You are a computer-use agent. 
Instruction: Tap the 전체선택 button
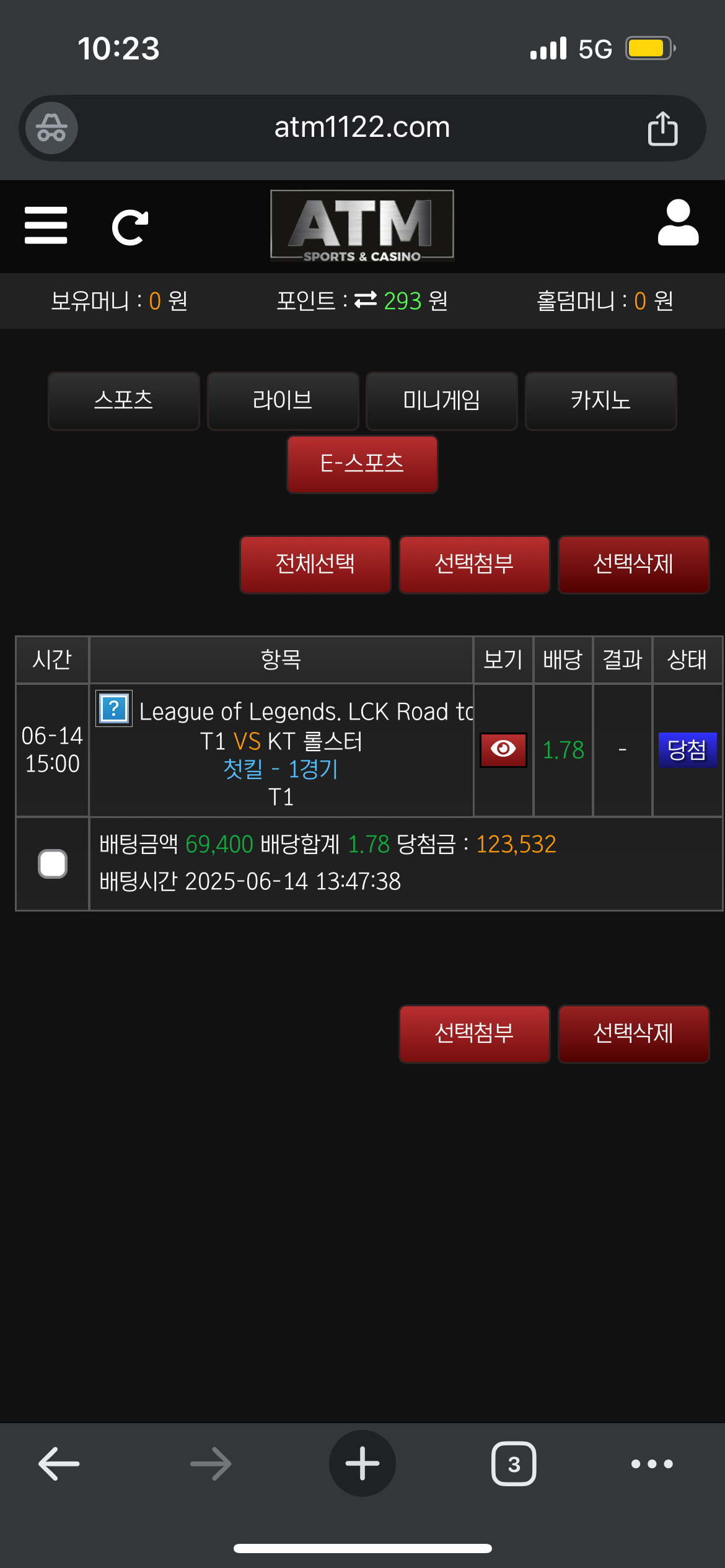click(315, 564)
